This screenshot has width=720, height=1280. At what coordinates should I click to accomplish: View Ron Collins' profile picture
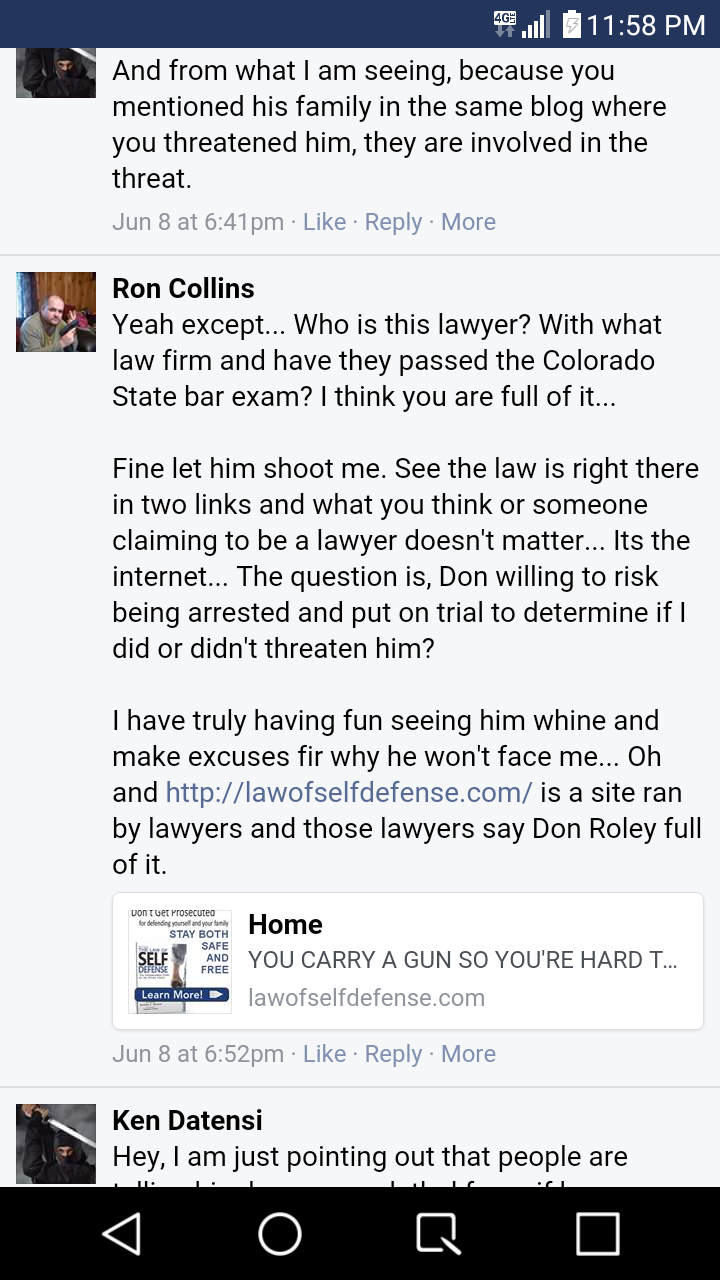[x=56, y=312]
